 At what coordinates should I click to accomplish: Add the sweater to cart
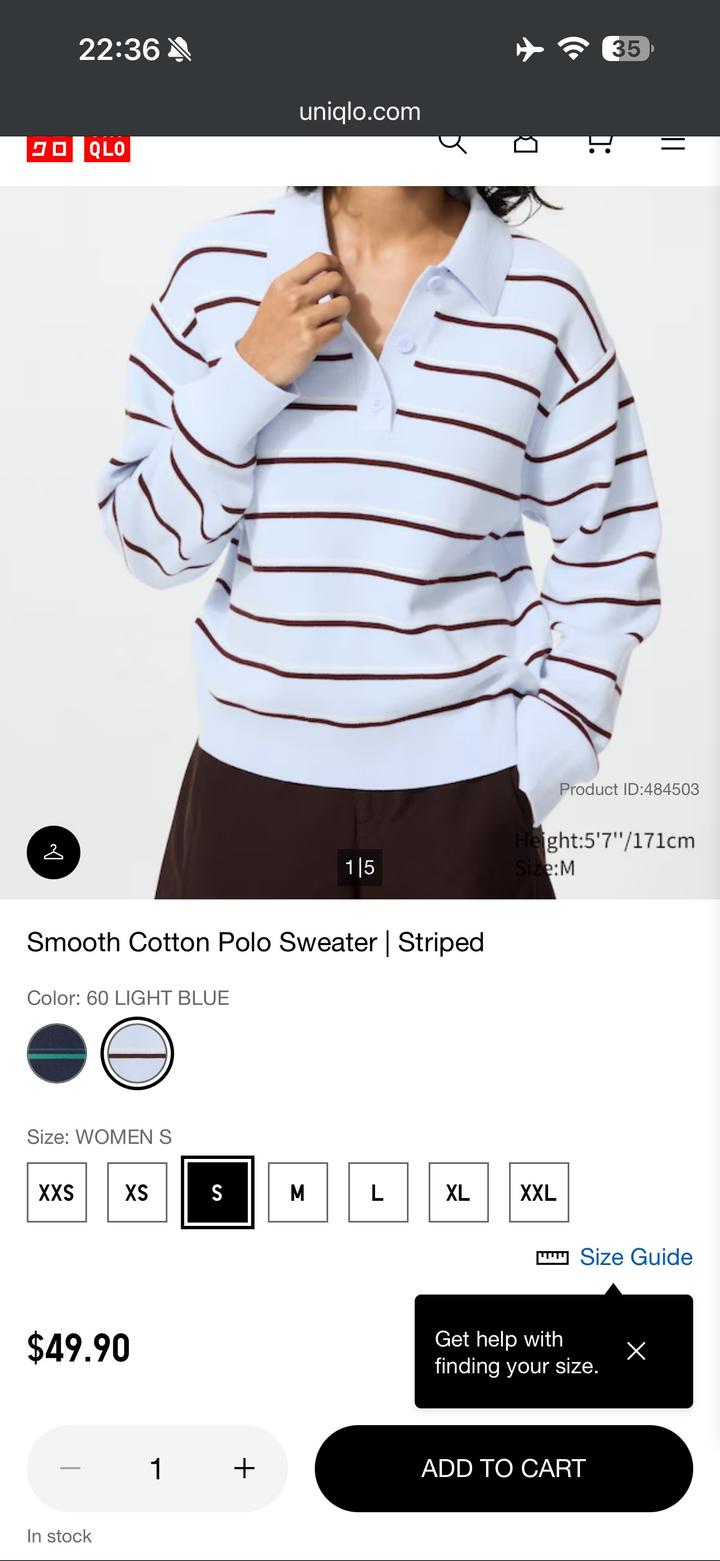tap(503, 1468)
